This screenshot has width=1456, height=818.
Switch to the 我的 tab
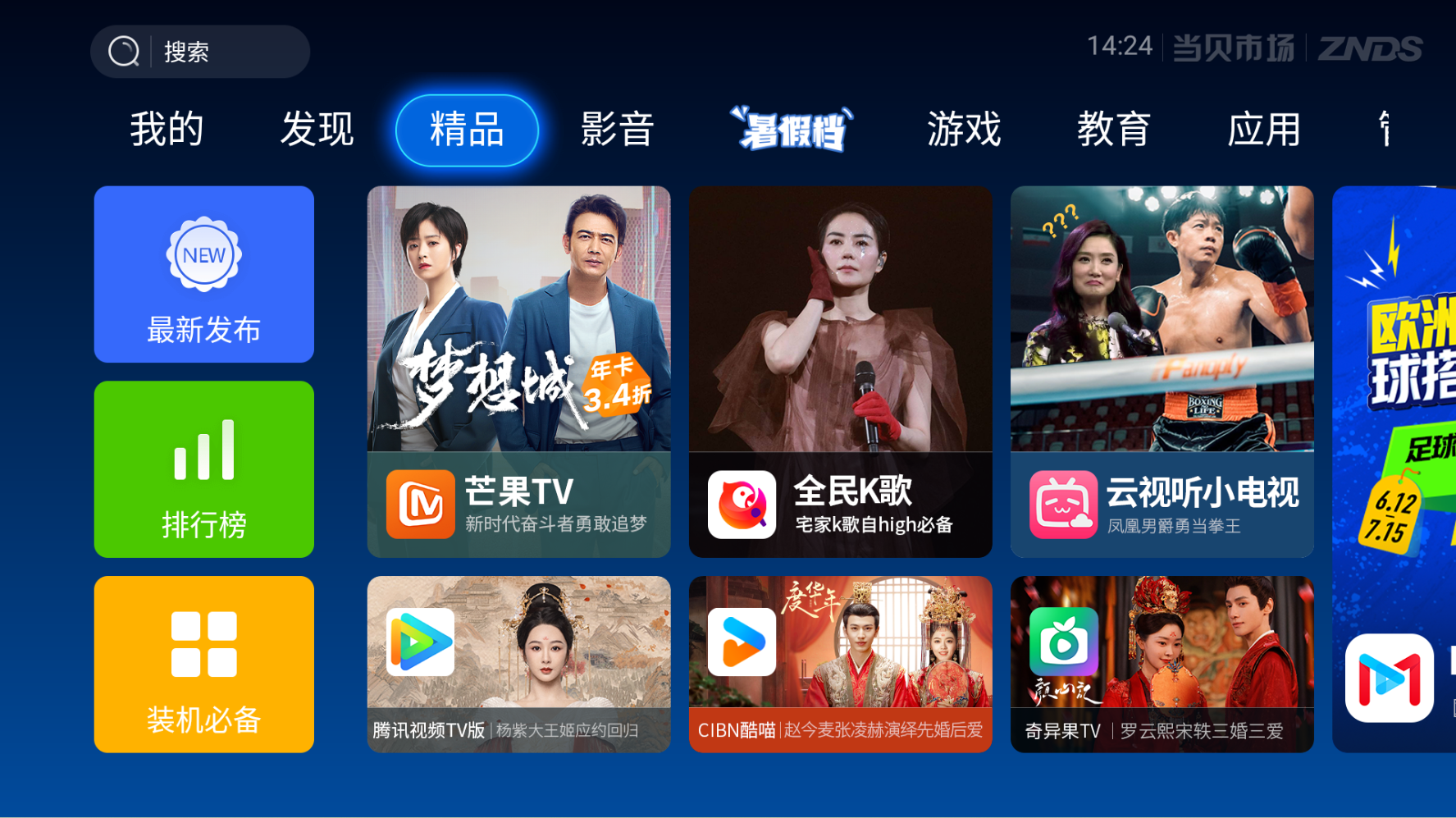[167, 130]
